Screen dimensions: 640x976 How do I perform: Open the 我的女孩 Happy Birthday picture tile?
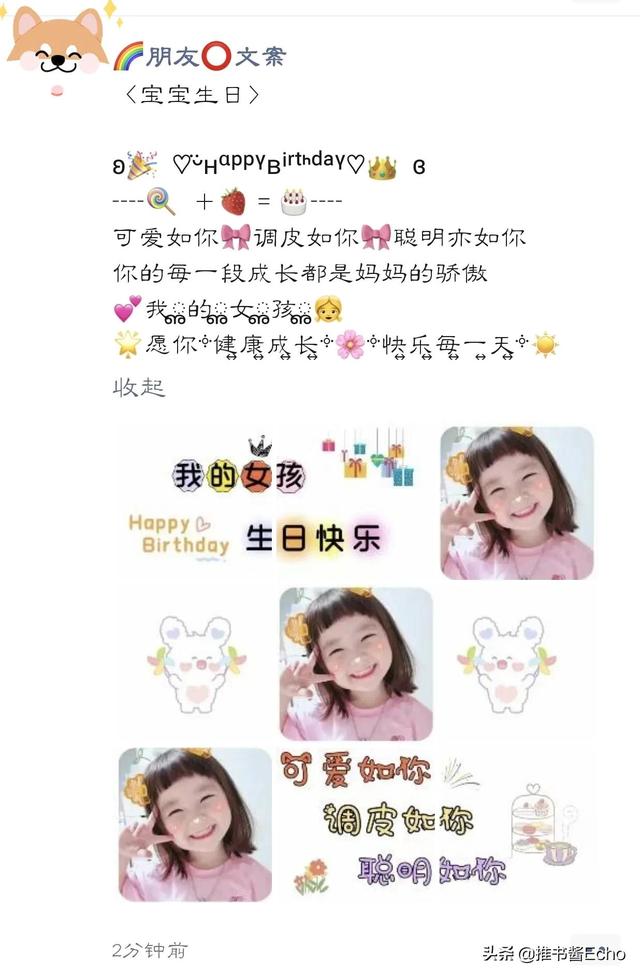[x=275, y=503]
